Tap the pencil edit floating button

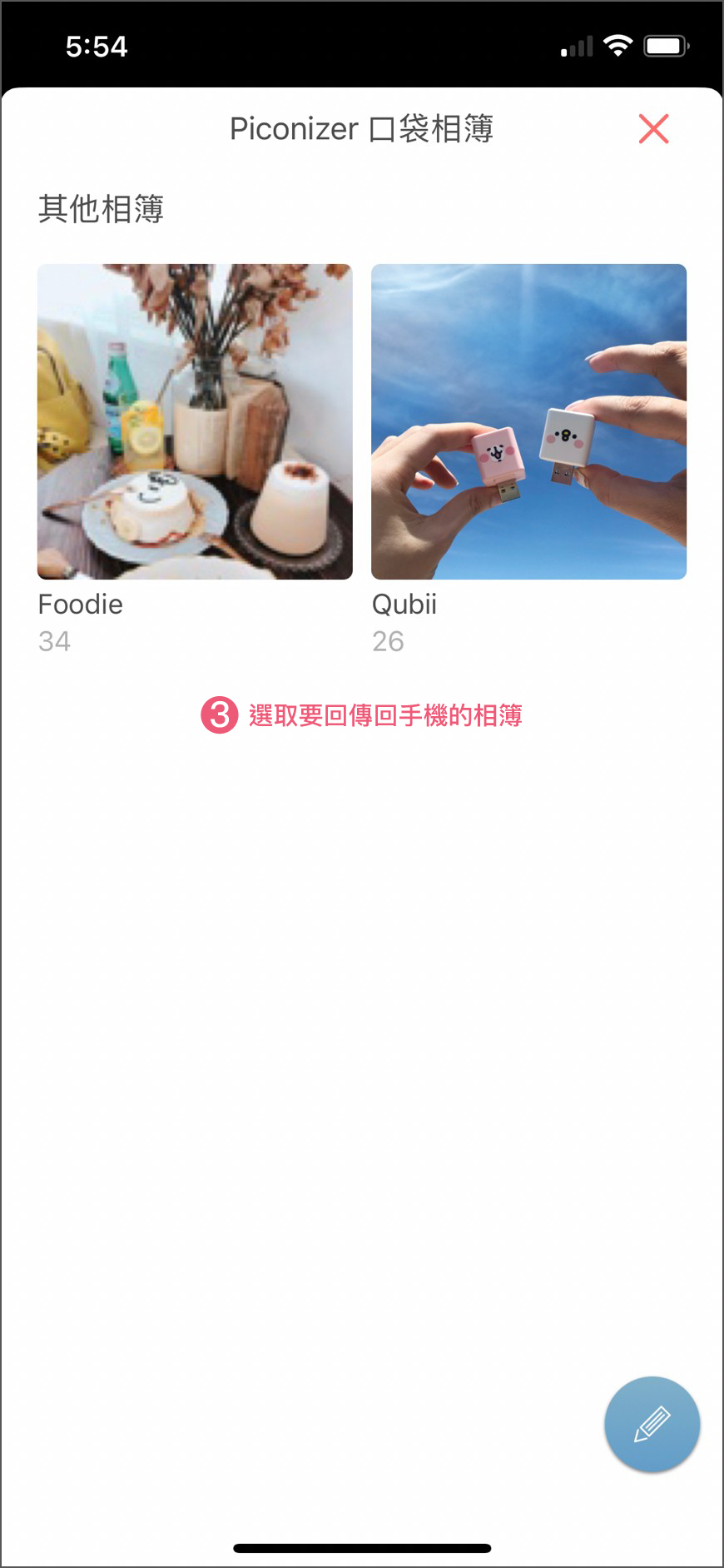tap(652, 1424)
